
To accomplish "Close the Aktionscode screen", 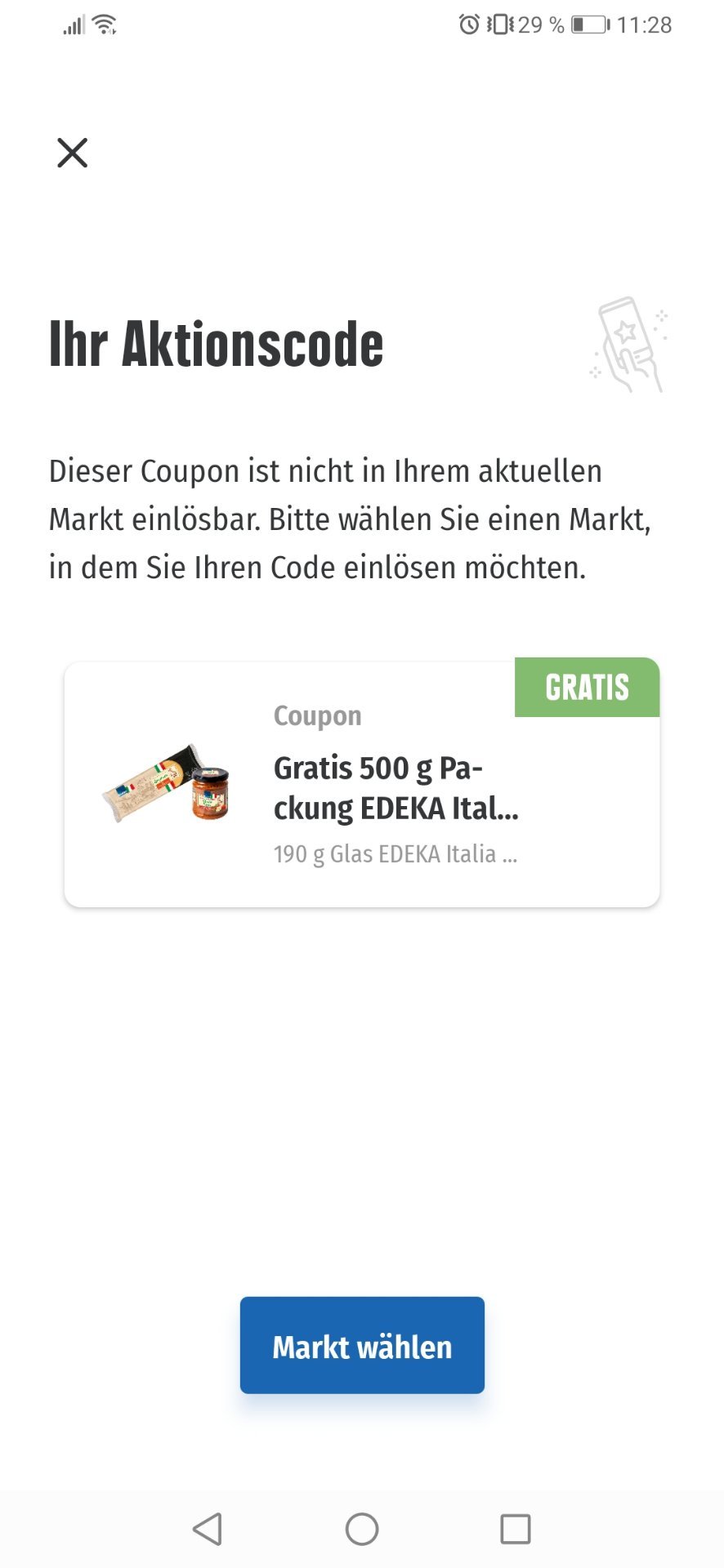I will [72, 153].
